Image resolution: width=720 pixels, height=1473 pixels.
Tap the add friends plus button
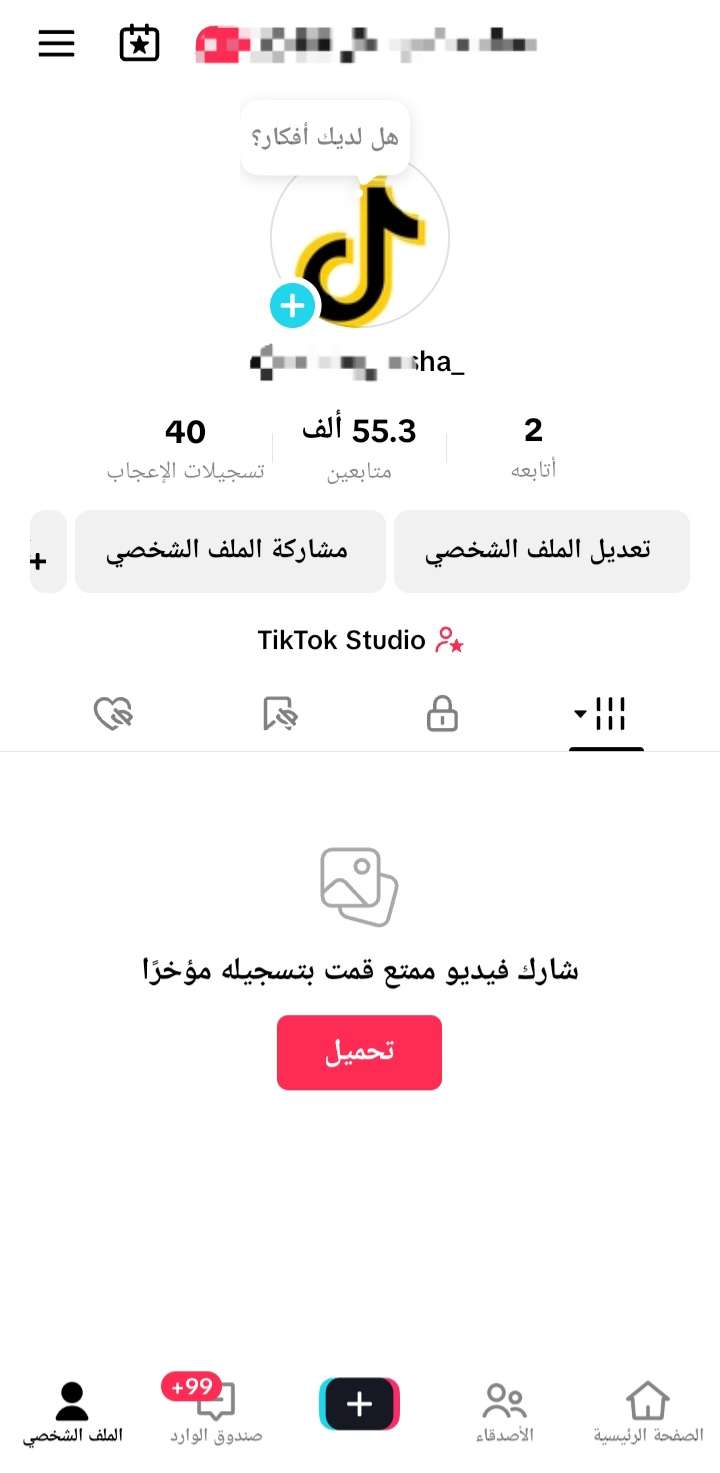point(46,551)
